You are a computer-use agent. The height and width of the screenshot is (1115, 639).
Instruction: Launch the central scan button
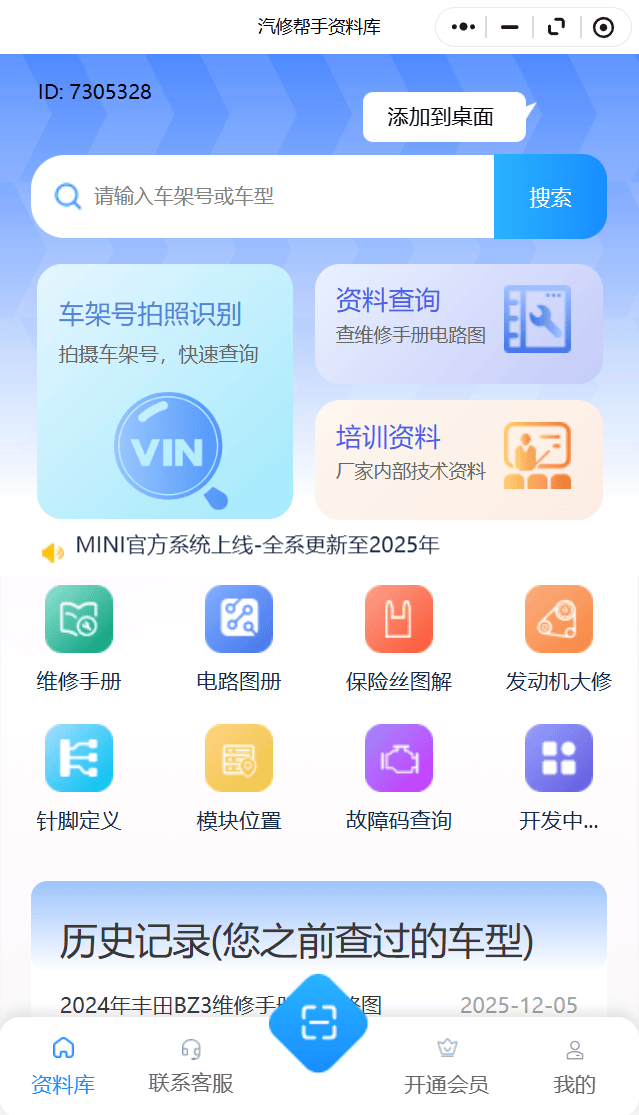(319, 1022)
